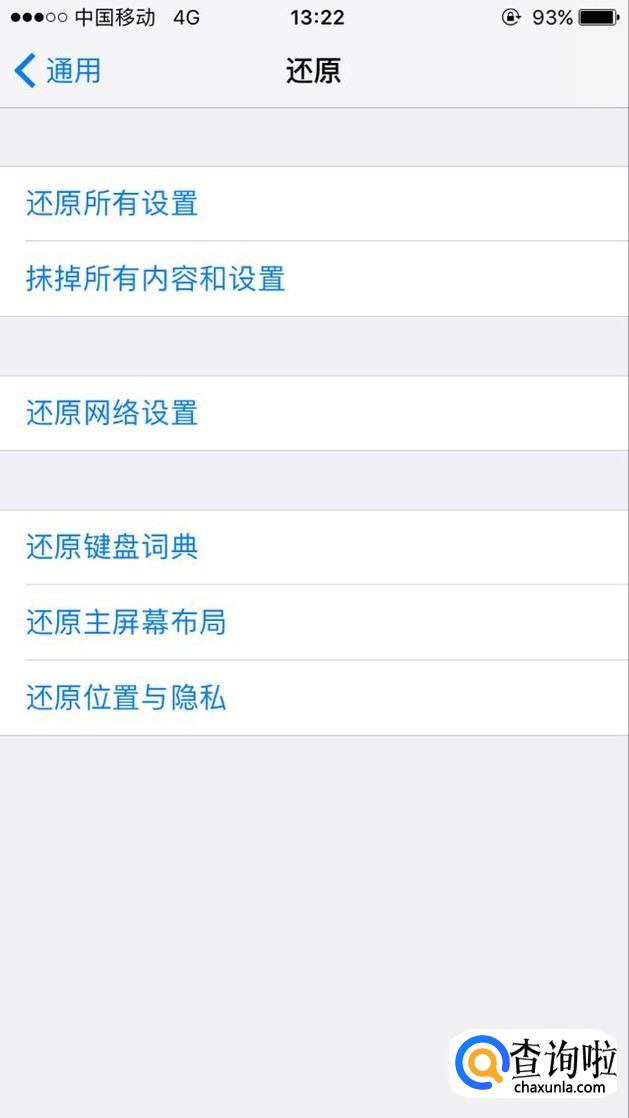Tap 抹掉所有内容和设置
This screenshot has height=1118, width=629.
pos(155,278)
